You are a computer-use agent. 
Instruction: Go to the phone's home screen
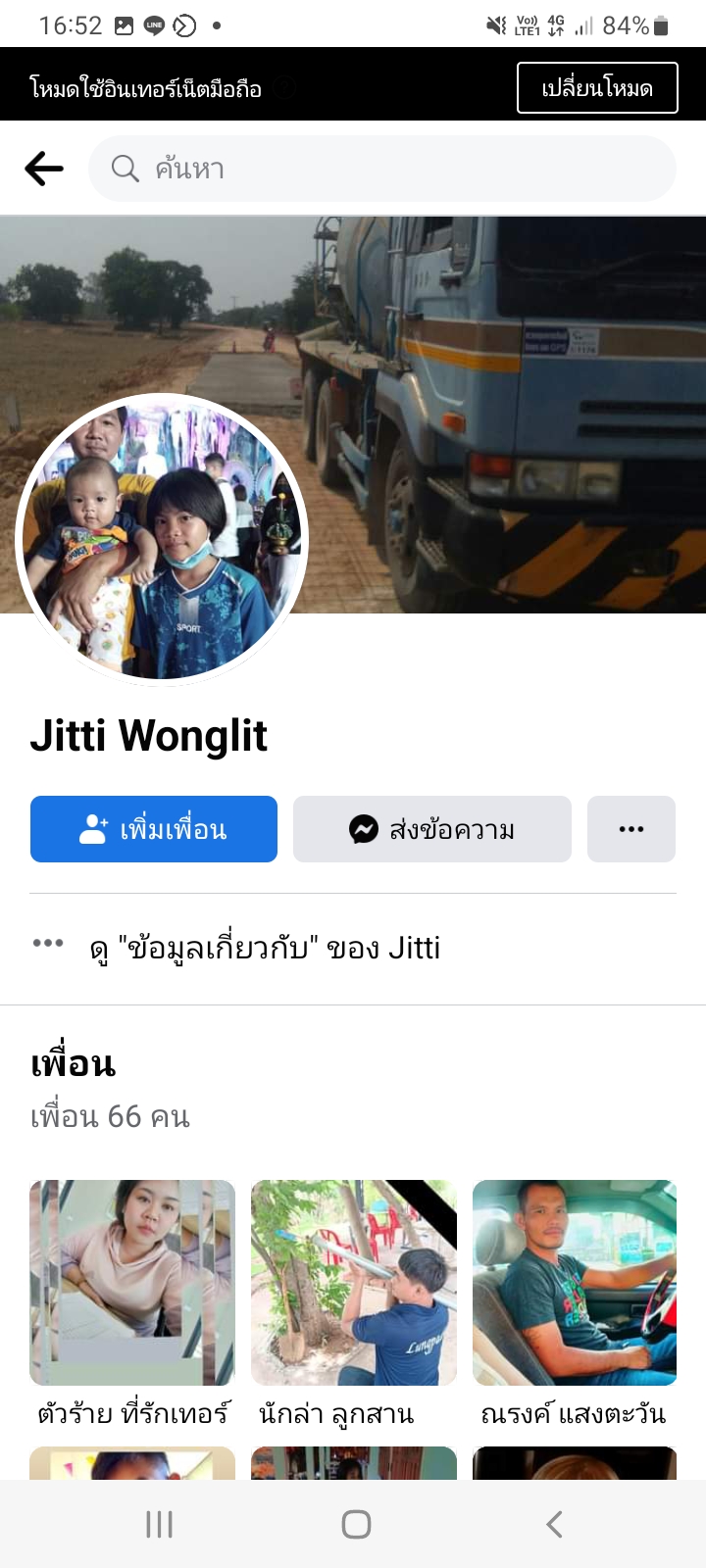(x=356, y=1524)
